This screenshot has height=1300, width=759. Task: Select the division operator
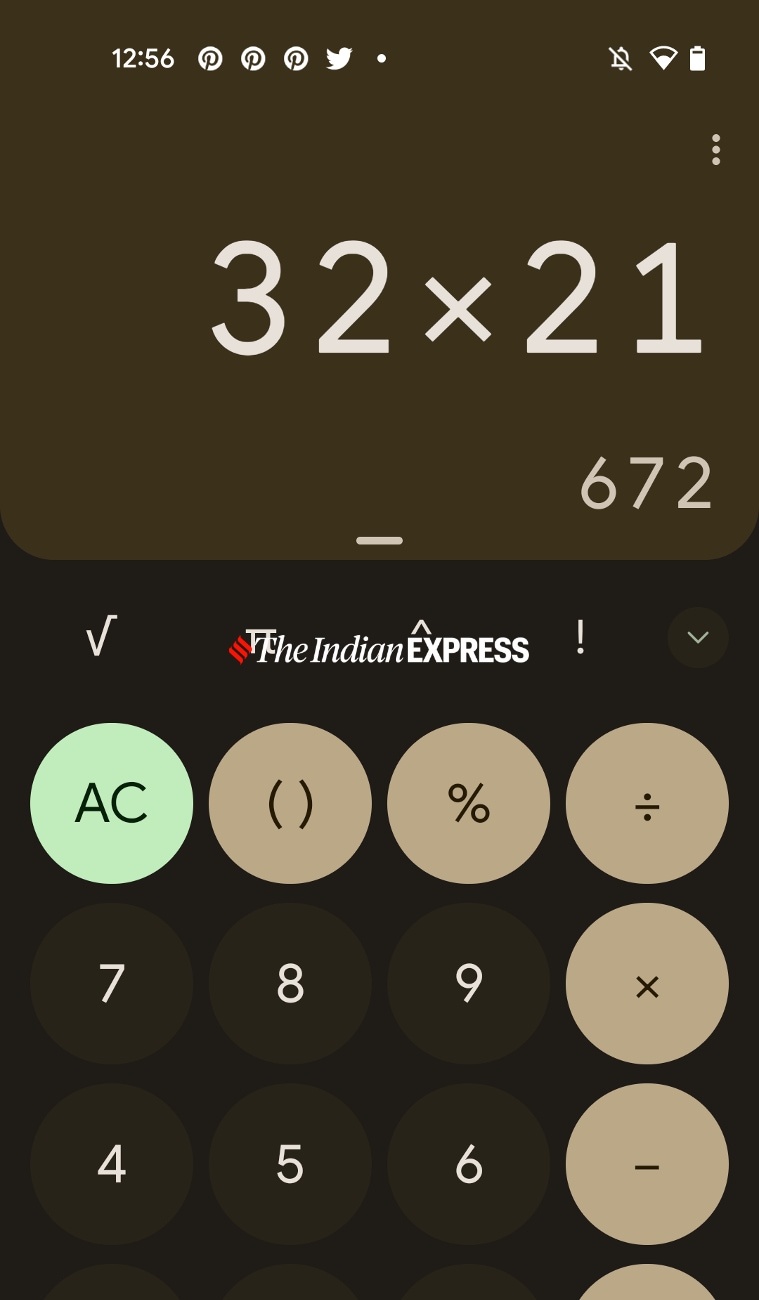tap(647, 803)
